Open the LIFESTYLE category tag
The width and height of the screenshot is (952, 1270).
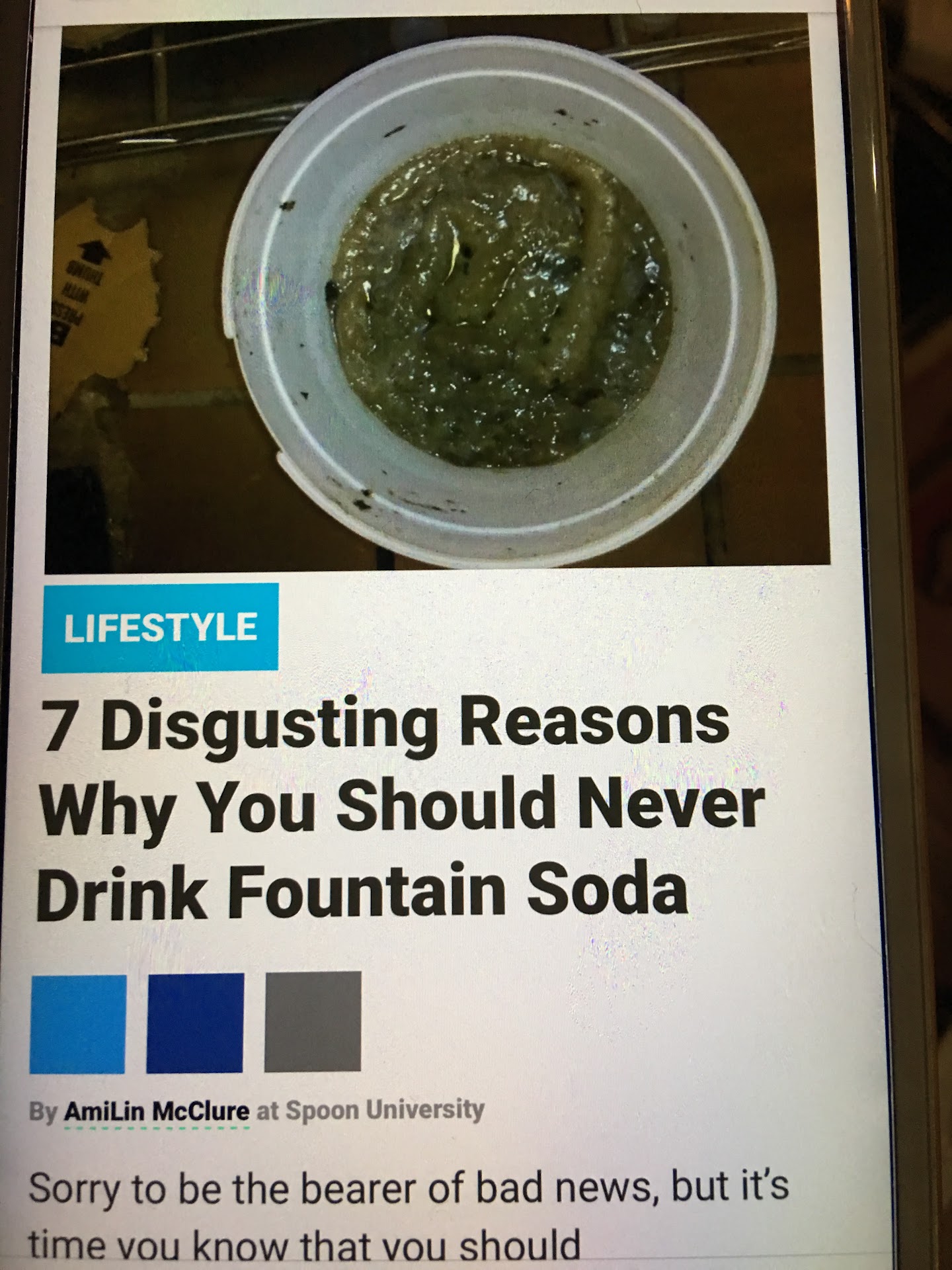[x=160, y=626]
